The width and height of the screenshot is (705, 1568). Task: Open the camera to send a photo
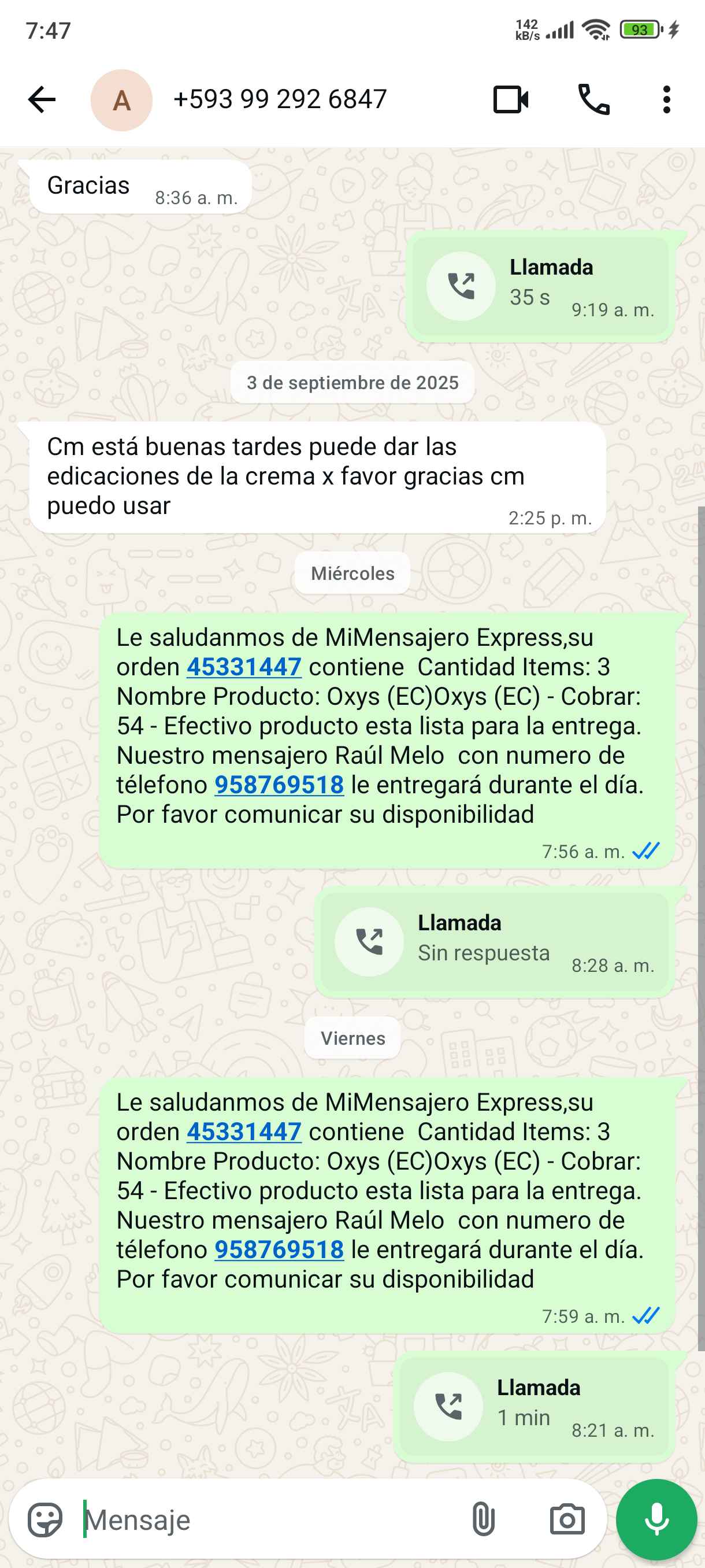(567, 1520)
